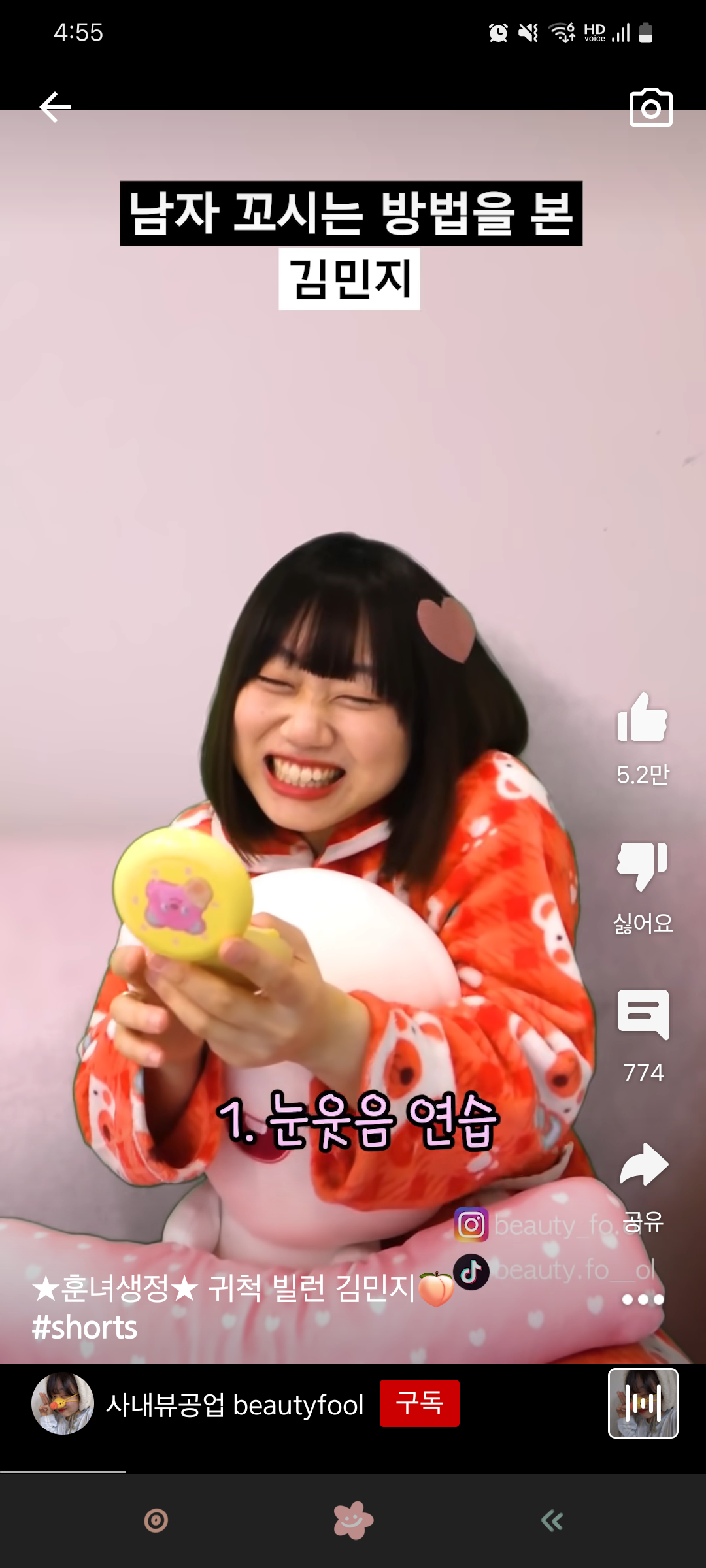
Task: Share this Short (공유)
Action: point(643,1165)
